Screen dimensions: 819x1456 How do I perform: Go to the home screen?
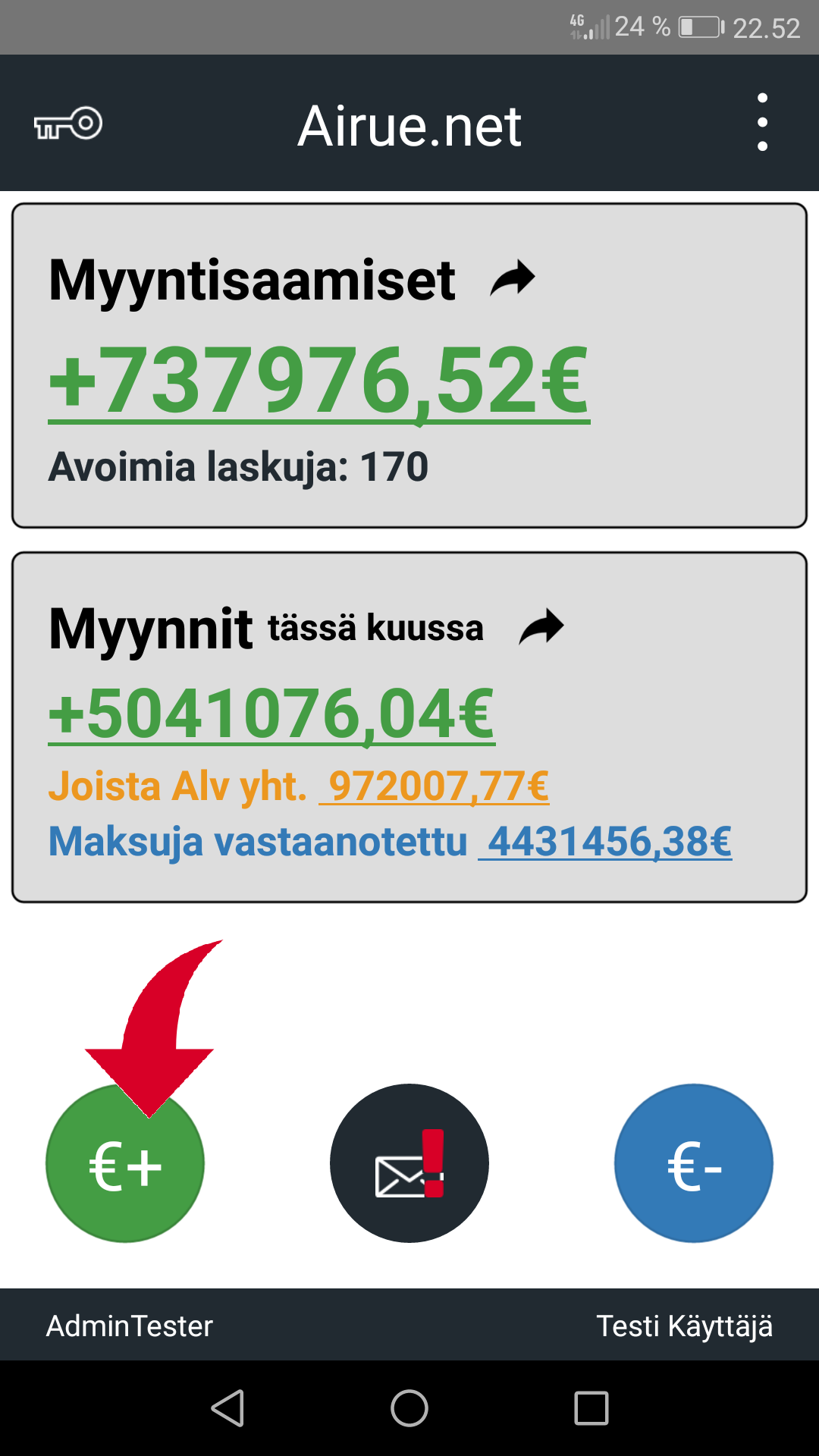point(409,1408)
